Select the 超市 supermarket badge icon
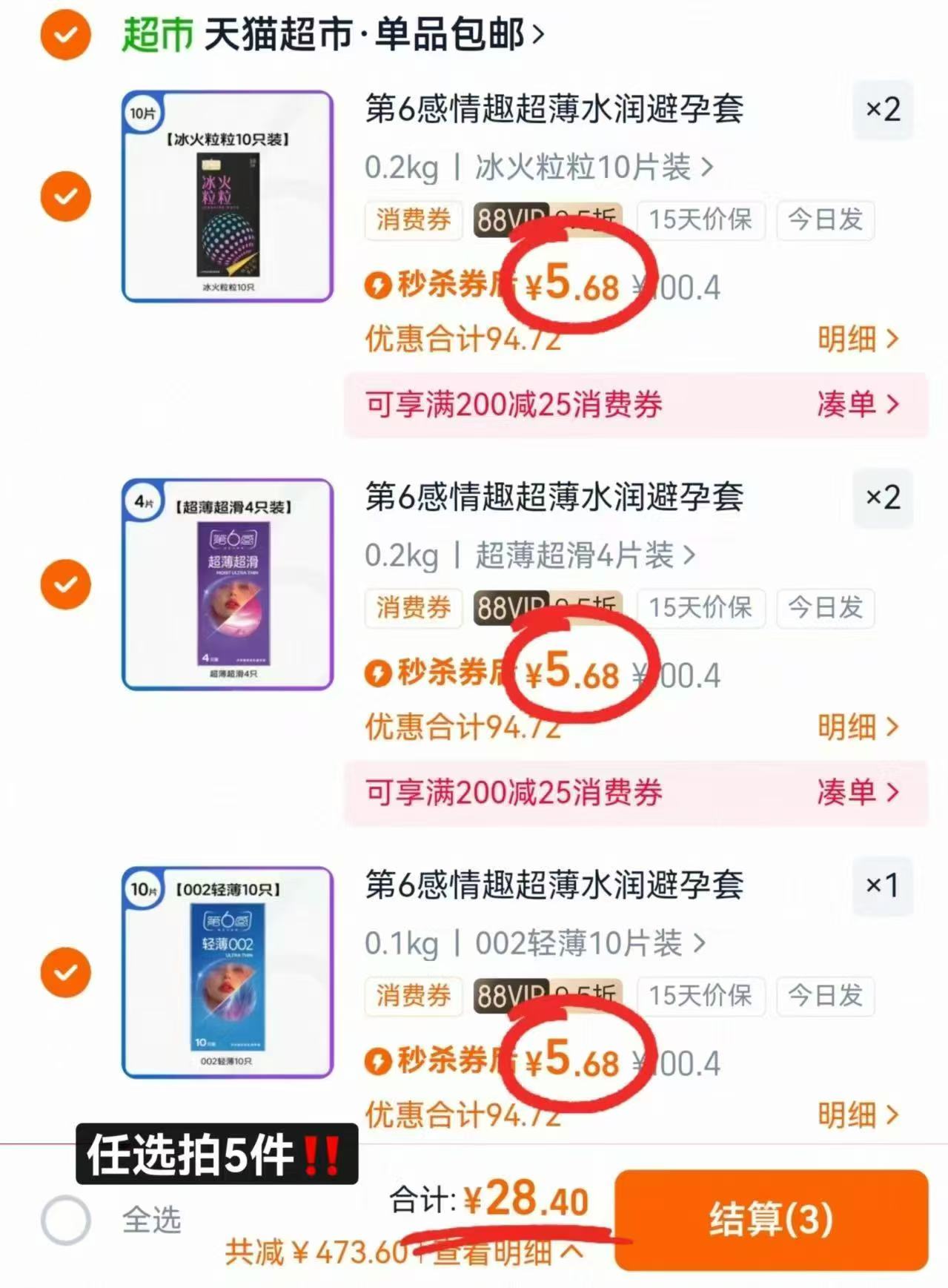The height and width of the screenshot is (1288, 948). pyautogui.click(x=158, y=31)
